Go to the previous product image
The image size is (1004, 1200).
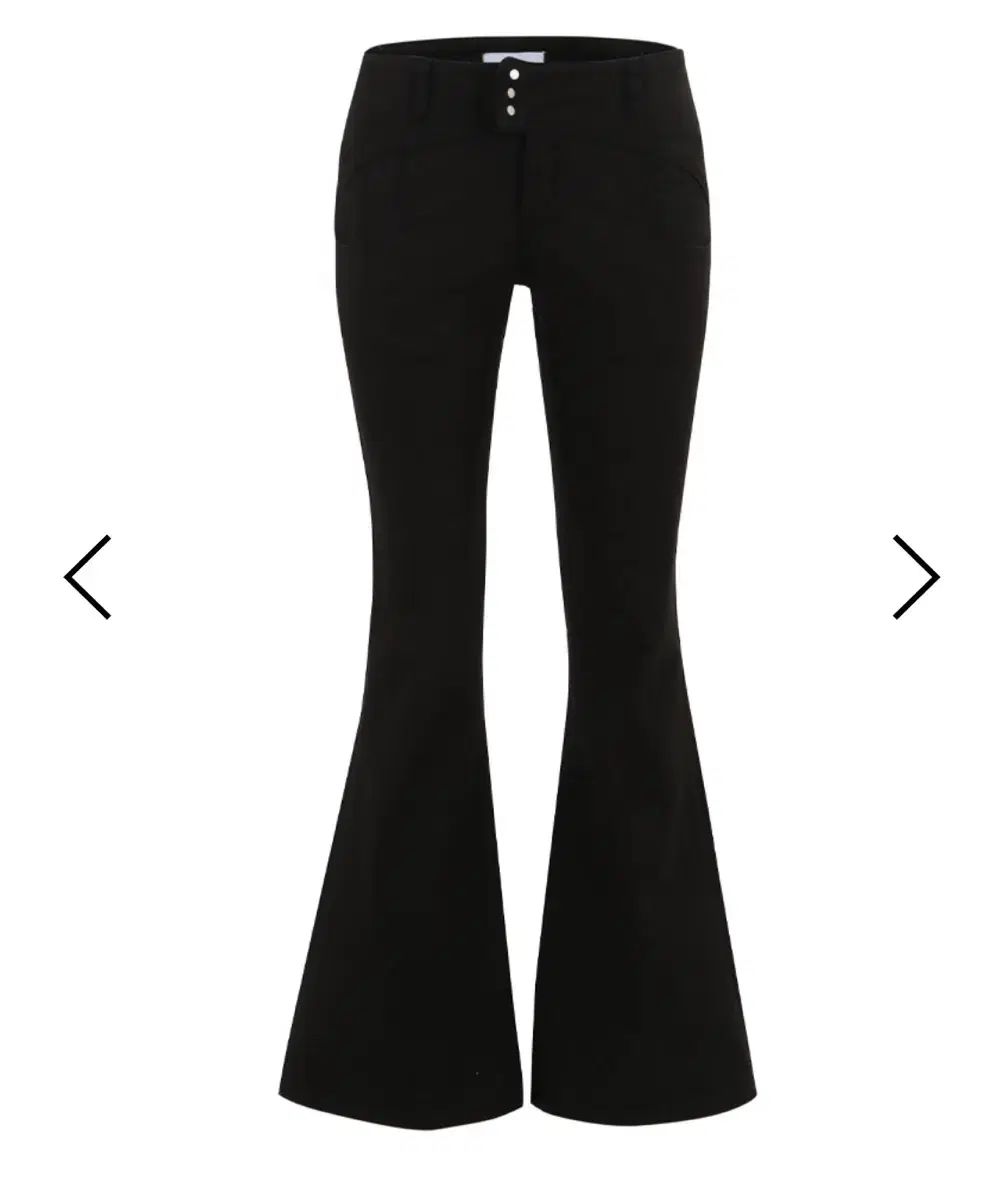coord(88,577)
